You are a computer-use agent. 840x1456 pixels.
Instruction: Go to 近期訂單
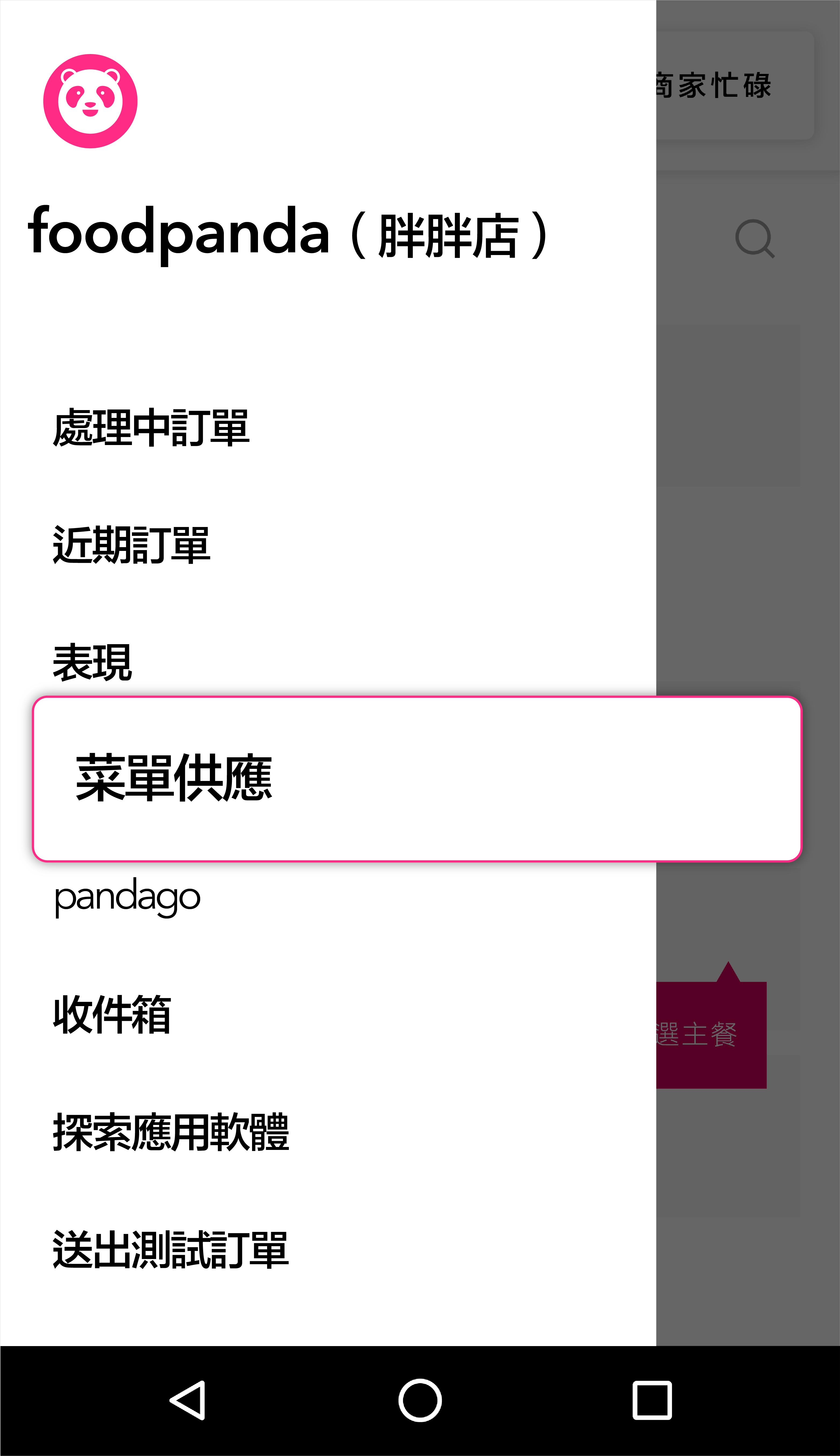[132, 545]
